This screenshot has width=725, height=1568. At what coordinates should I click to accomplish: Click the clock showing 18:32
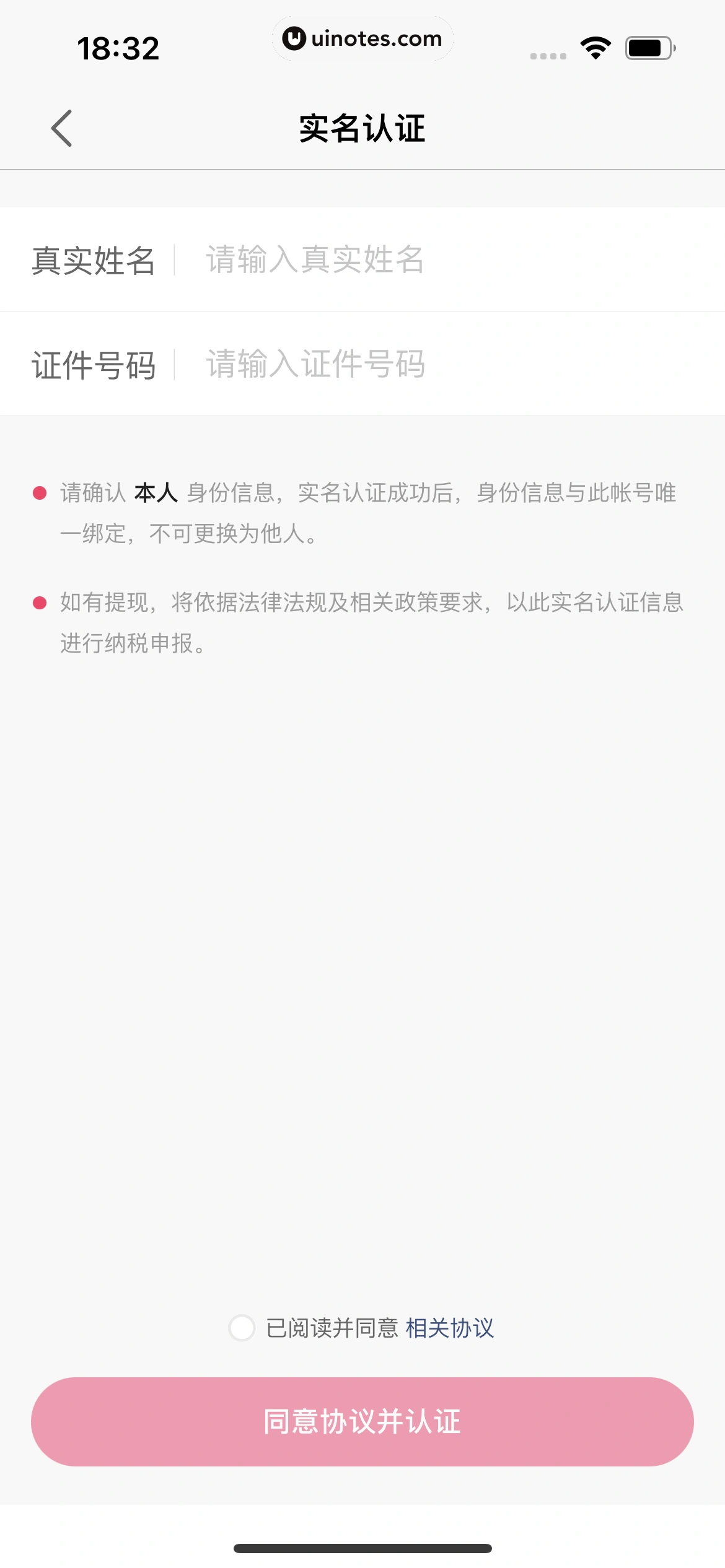118,46
